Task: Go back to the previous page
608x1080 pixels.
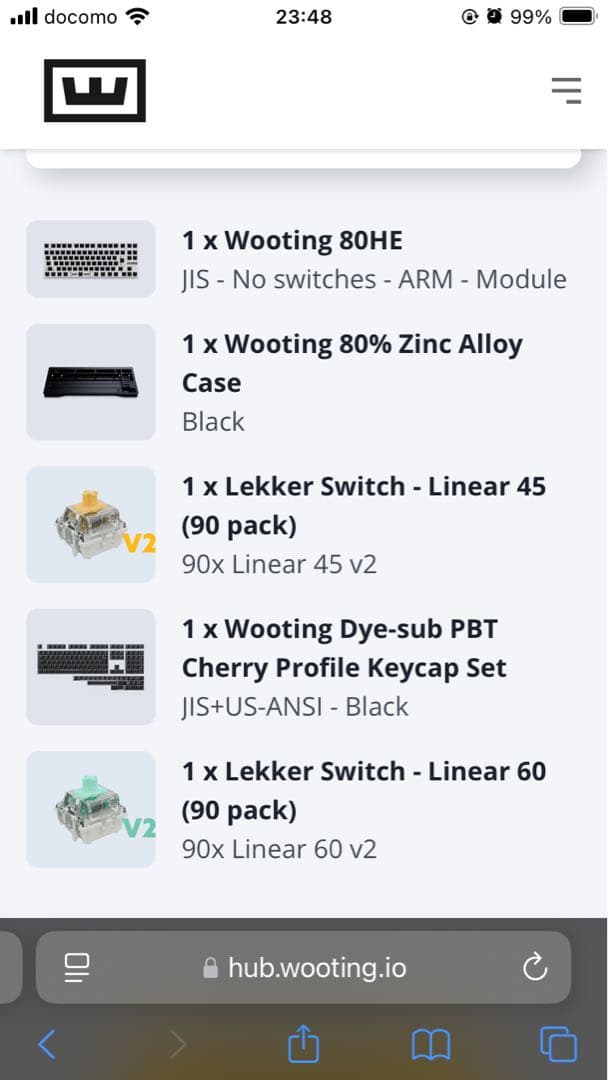Action: click(47, 1045)
